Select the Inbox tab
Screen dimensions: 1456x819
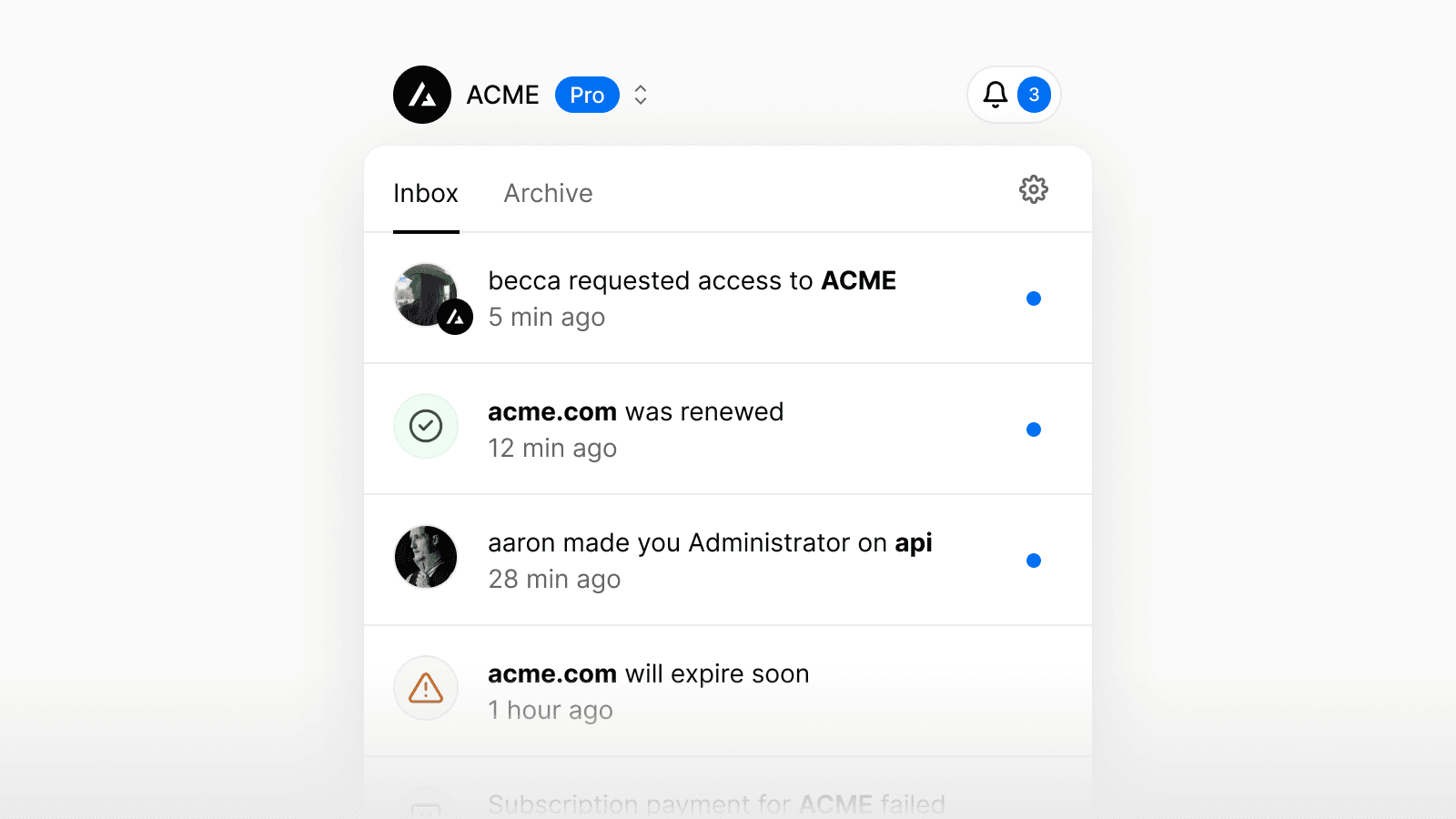click(x=426, y=193)
